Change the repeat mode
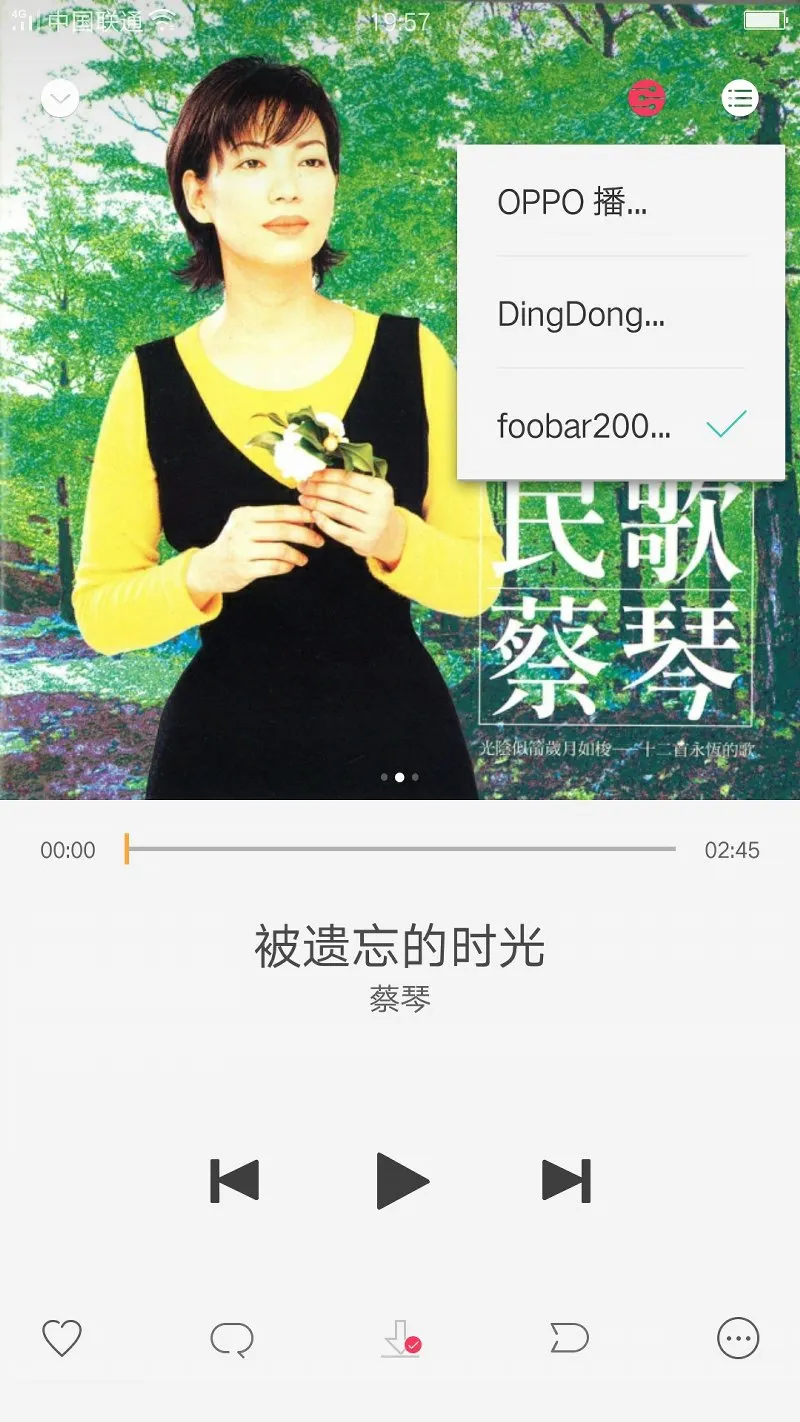This screenshot has width=800, height=1422. point(232,1339)
